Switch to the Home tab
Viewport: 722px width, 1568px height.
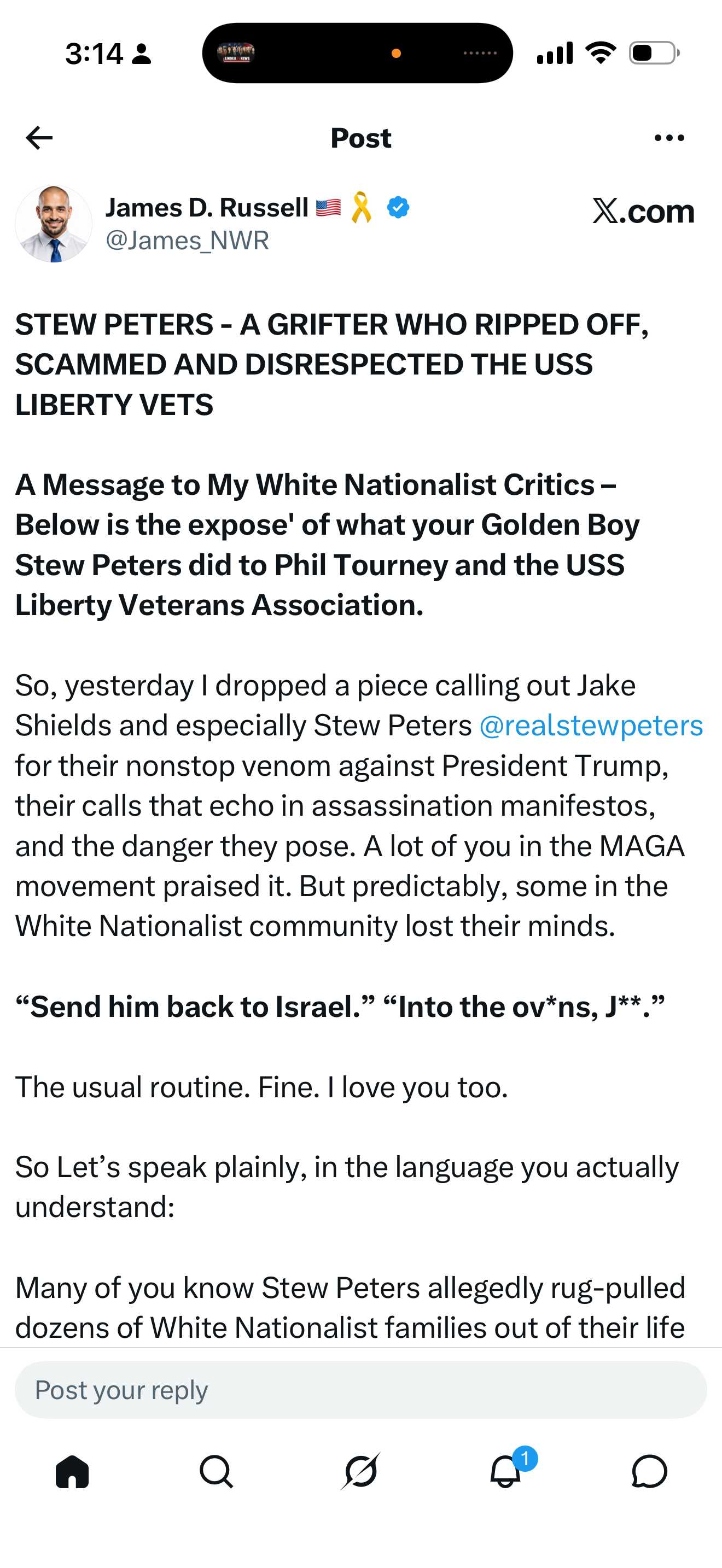(x=72, y=1472)
